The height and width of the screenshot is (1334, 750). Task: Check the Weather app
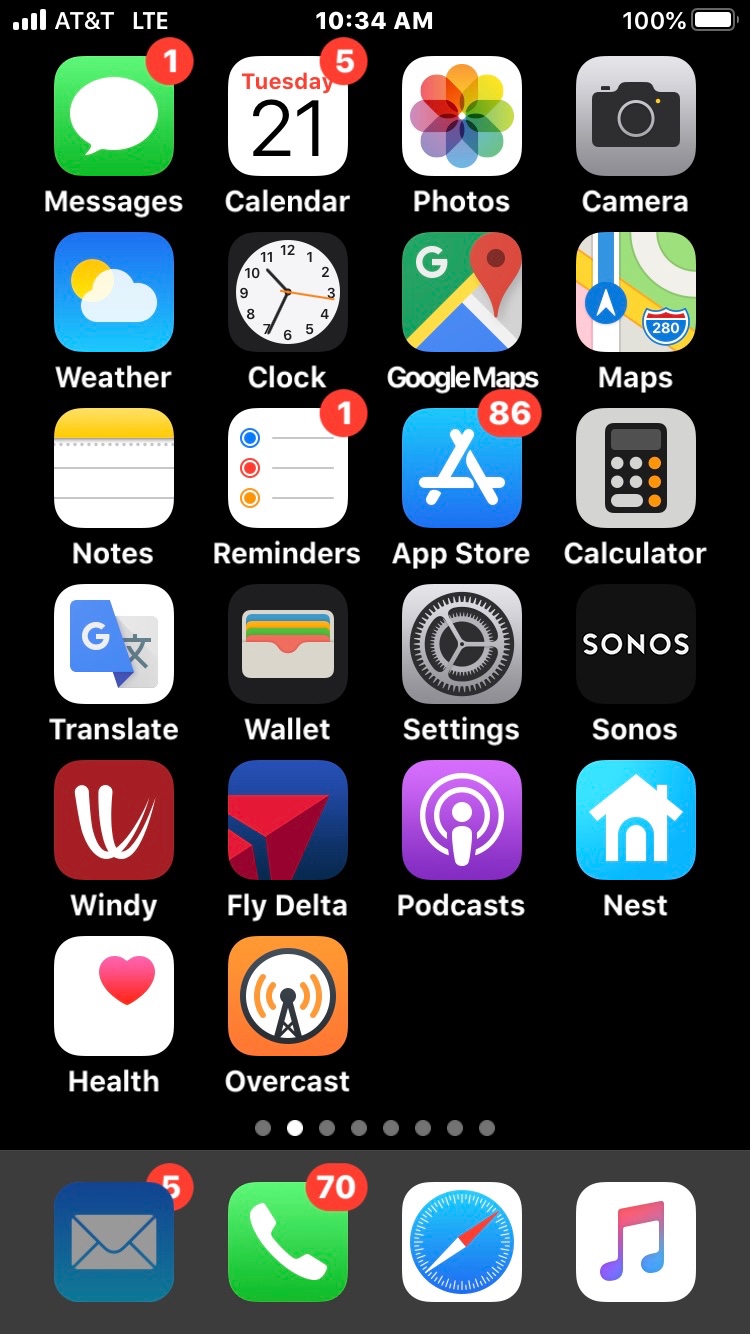(x=114, y=292)
